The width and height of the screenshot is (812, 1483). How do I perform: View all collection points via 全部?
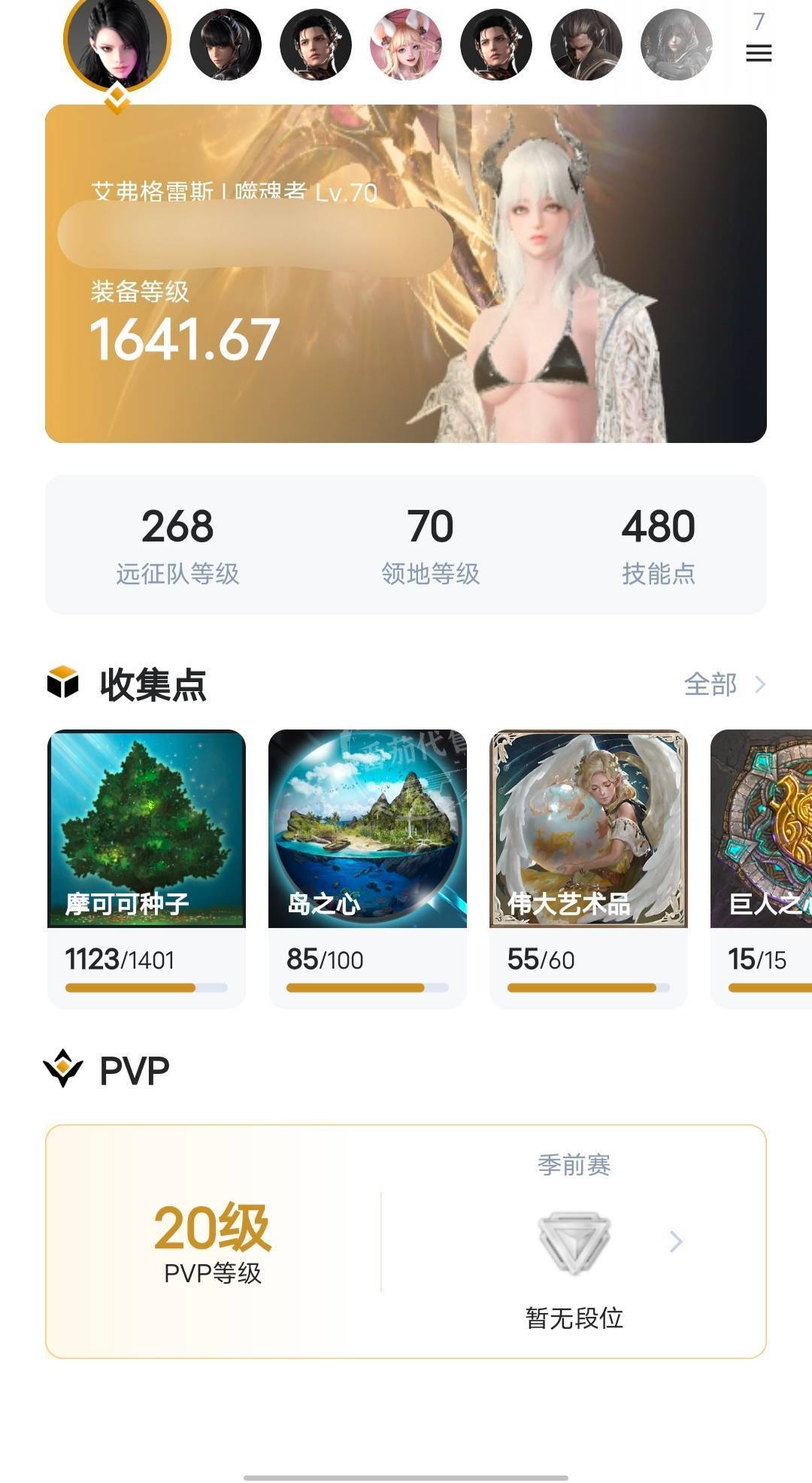[x=724, y=684]
